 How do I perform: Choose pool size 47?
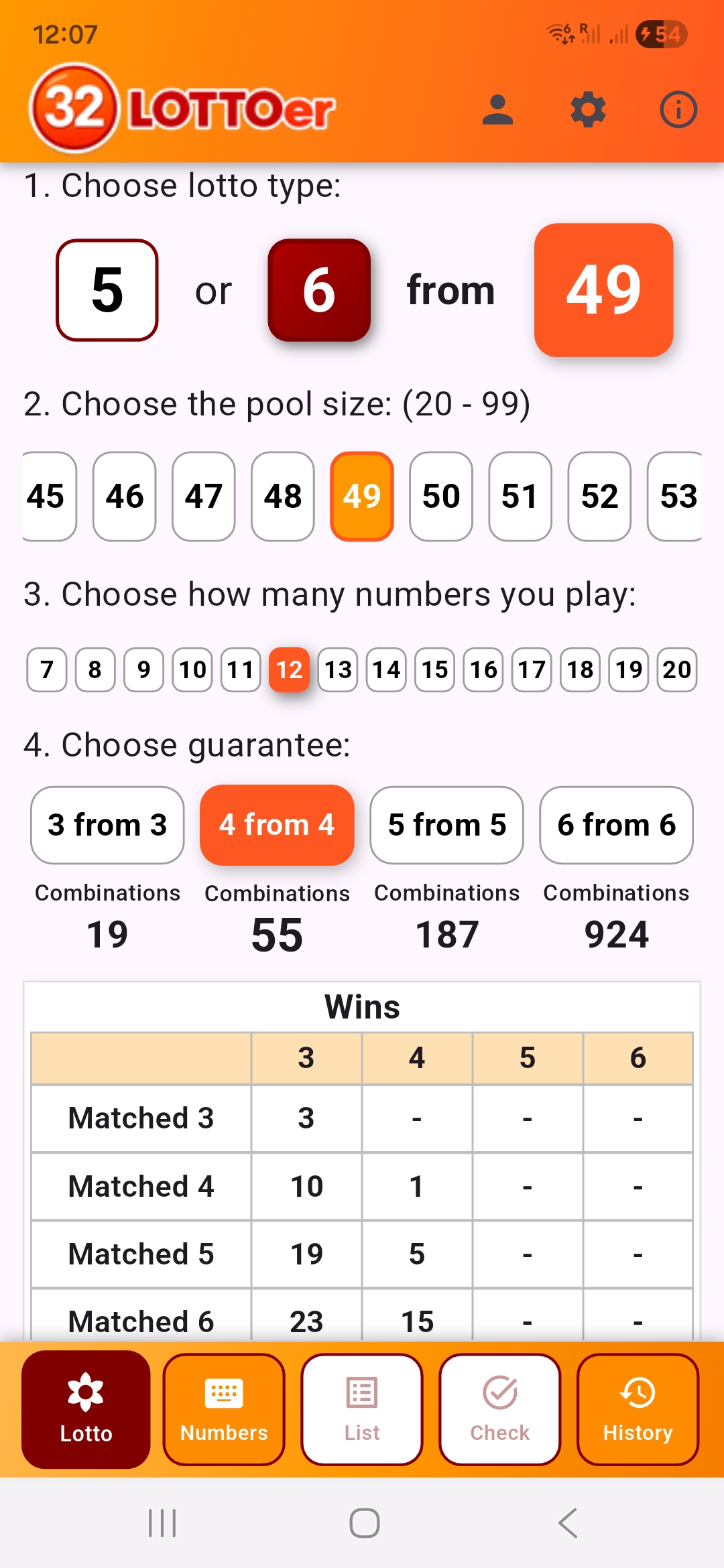coord(204,497)
